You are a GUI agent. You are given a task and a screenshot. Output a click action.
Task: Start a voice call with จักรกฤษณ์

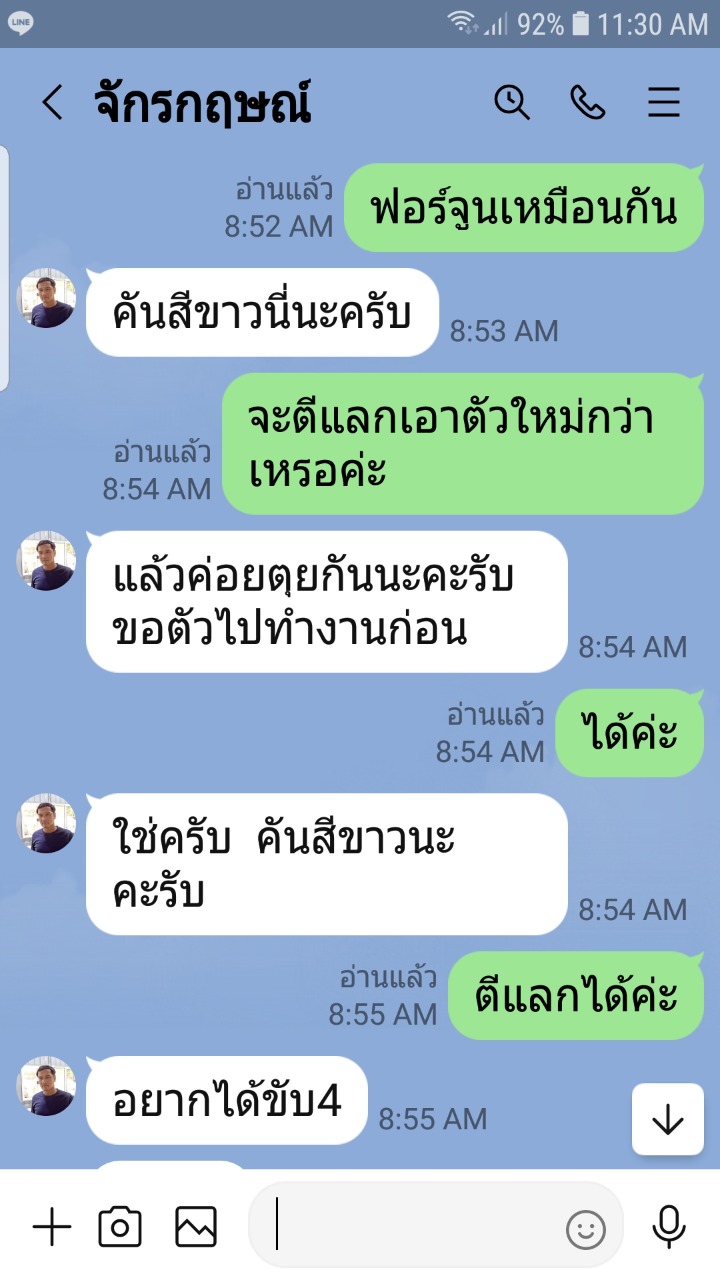[x=588, y=102]
